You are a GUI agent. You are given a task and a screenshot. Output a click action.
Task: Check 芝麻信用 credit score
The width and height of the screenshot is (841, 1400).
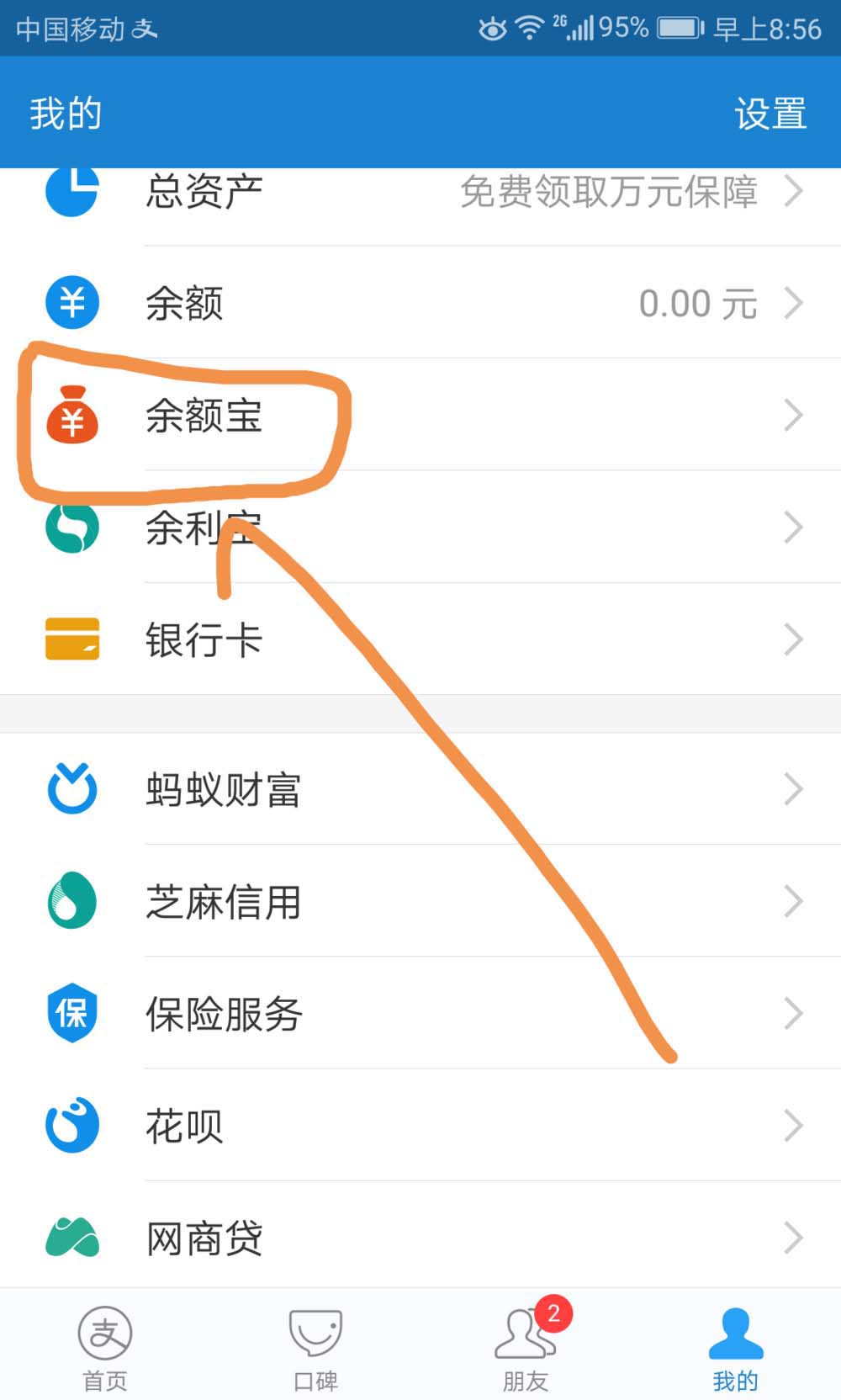(420, 901)
